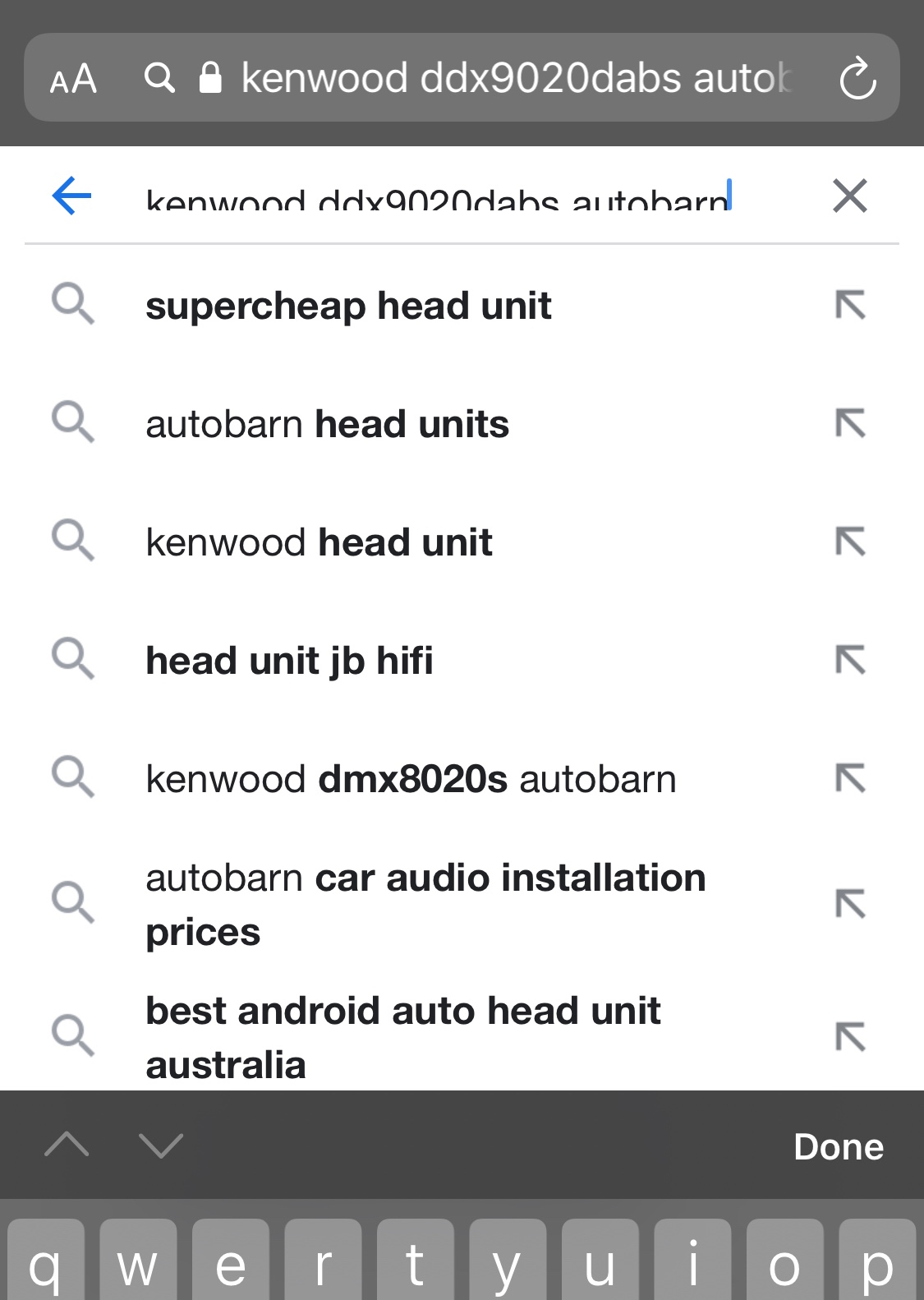
Task: Fill query with supercheap head unit arrow
Action: coord(850,305)
